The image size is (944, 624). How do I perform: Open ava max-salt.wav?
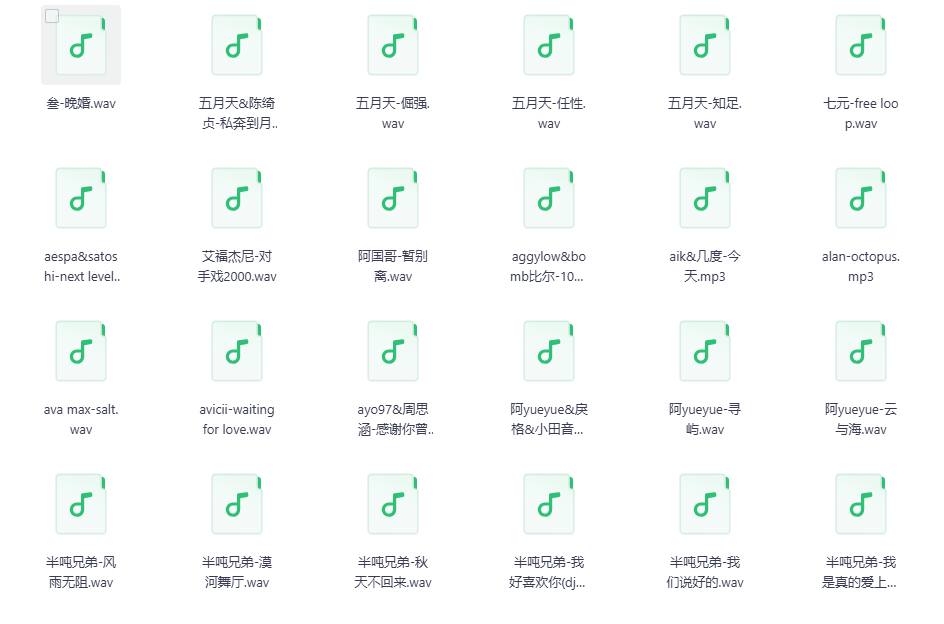81,352
